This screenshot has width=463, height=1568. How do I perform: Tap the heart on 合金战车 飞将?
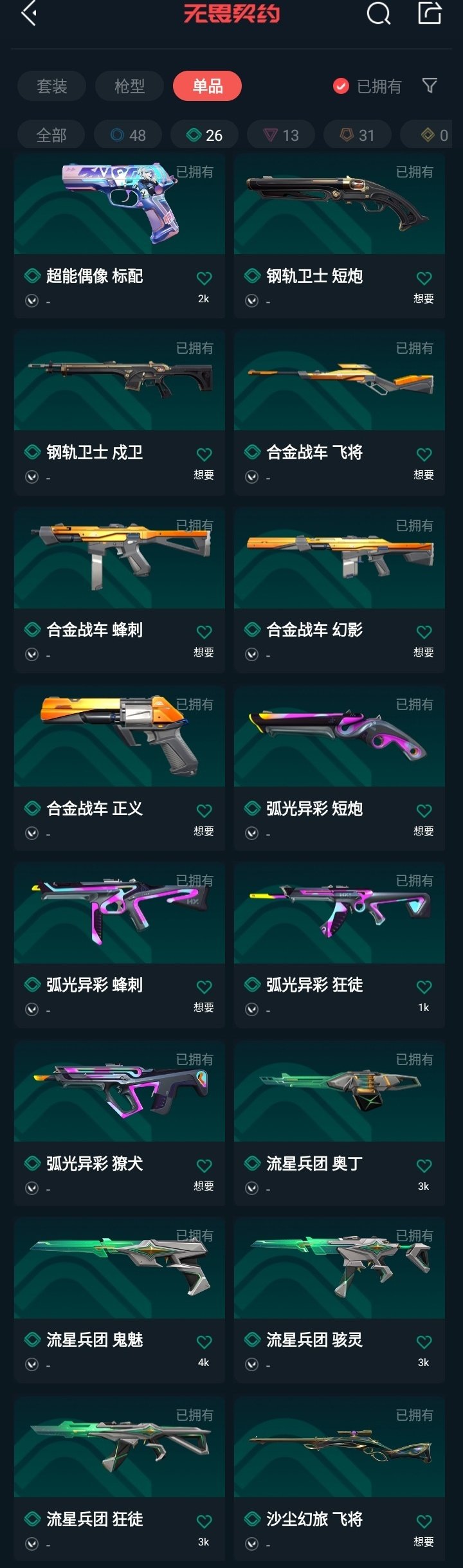(x=424, y=455)
